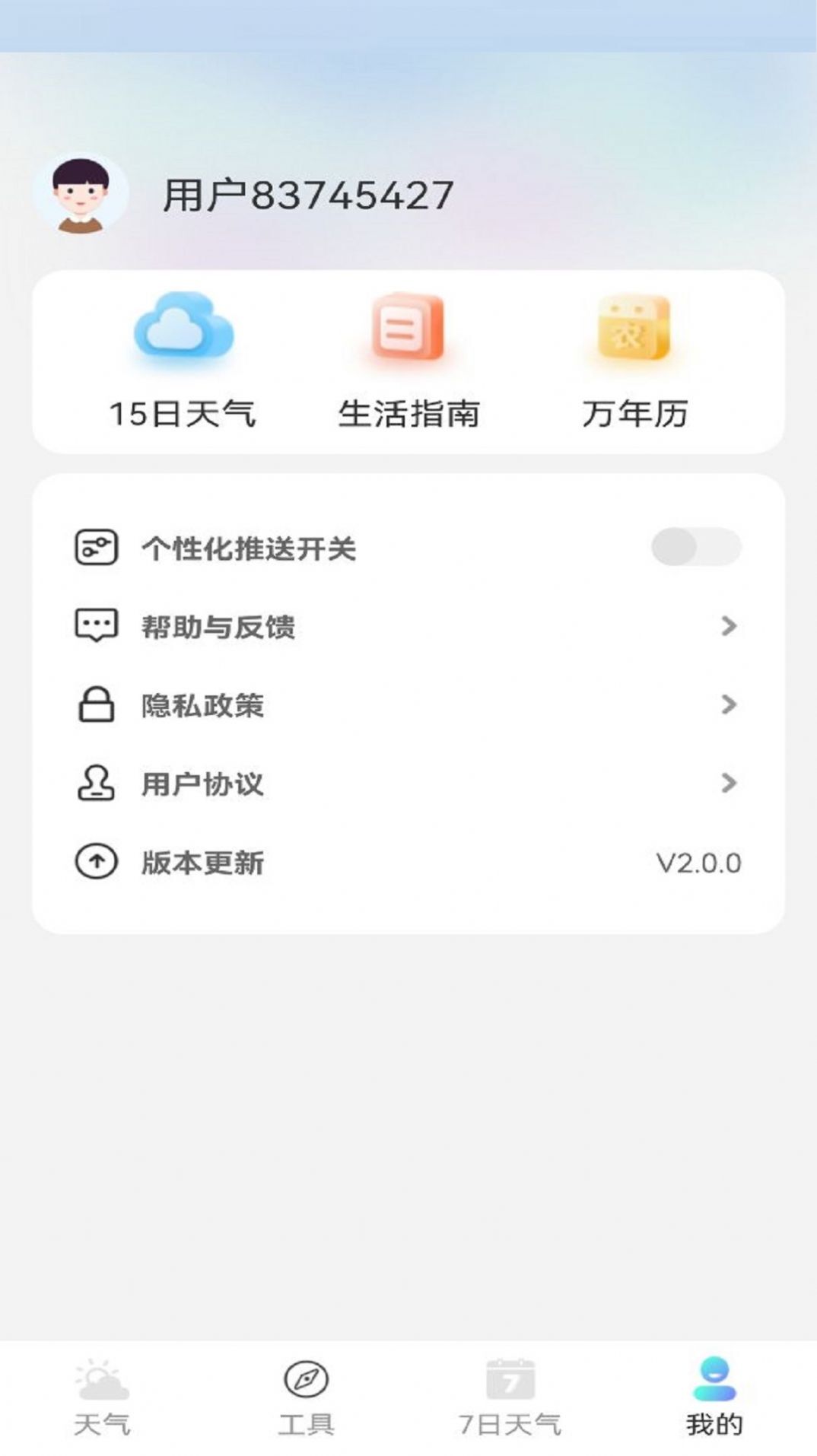Image resolution: width=817 pixels, height=1456 pixels.
Task: Click the 版本更新 upload arrow icon
Action: [x=94, y=860]
